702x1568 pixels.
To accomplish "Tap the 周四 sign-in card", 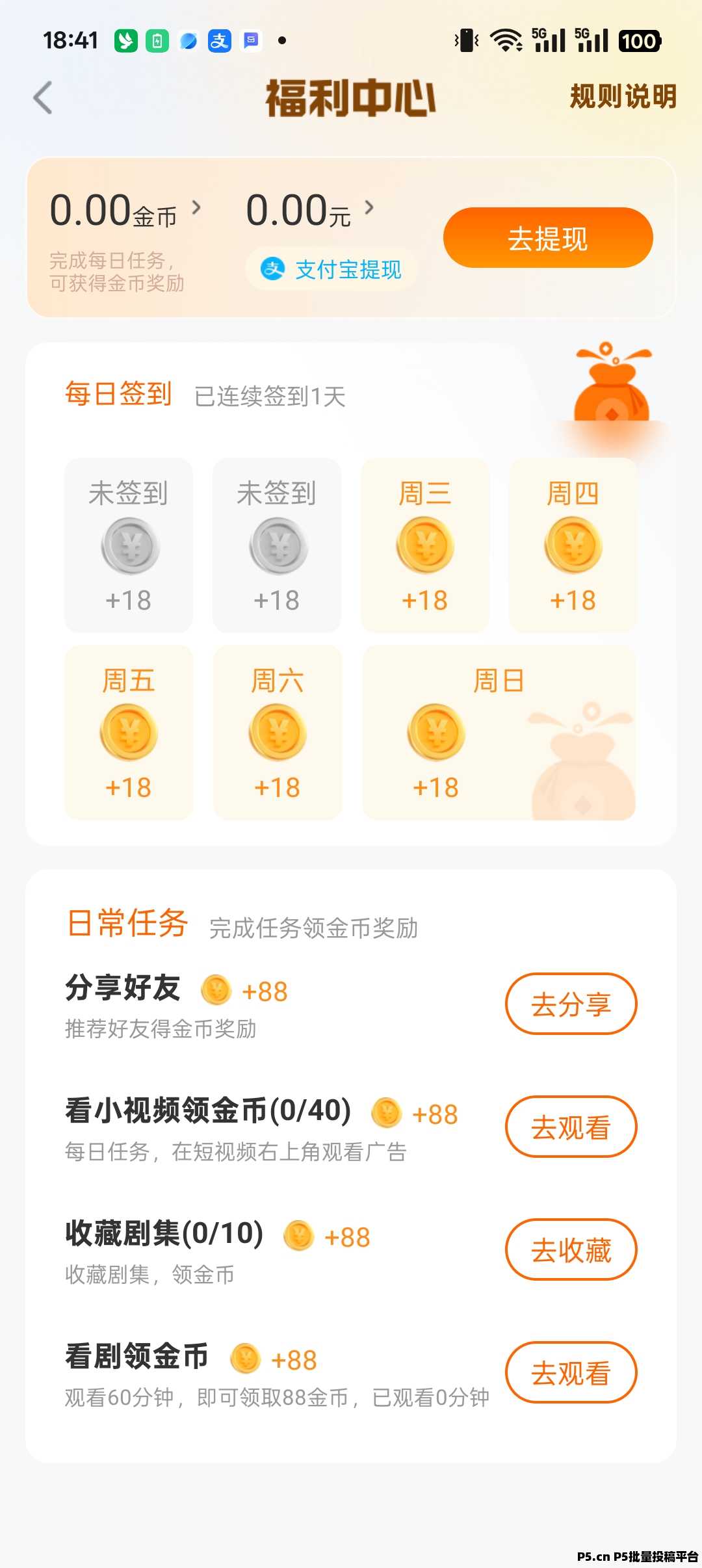I will point(573,545).
